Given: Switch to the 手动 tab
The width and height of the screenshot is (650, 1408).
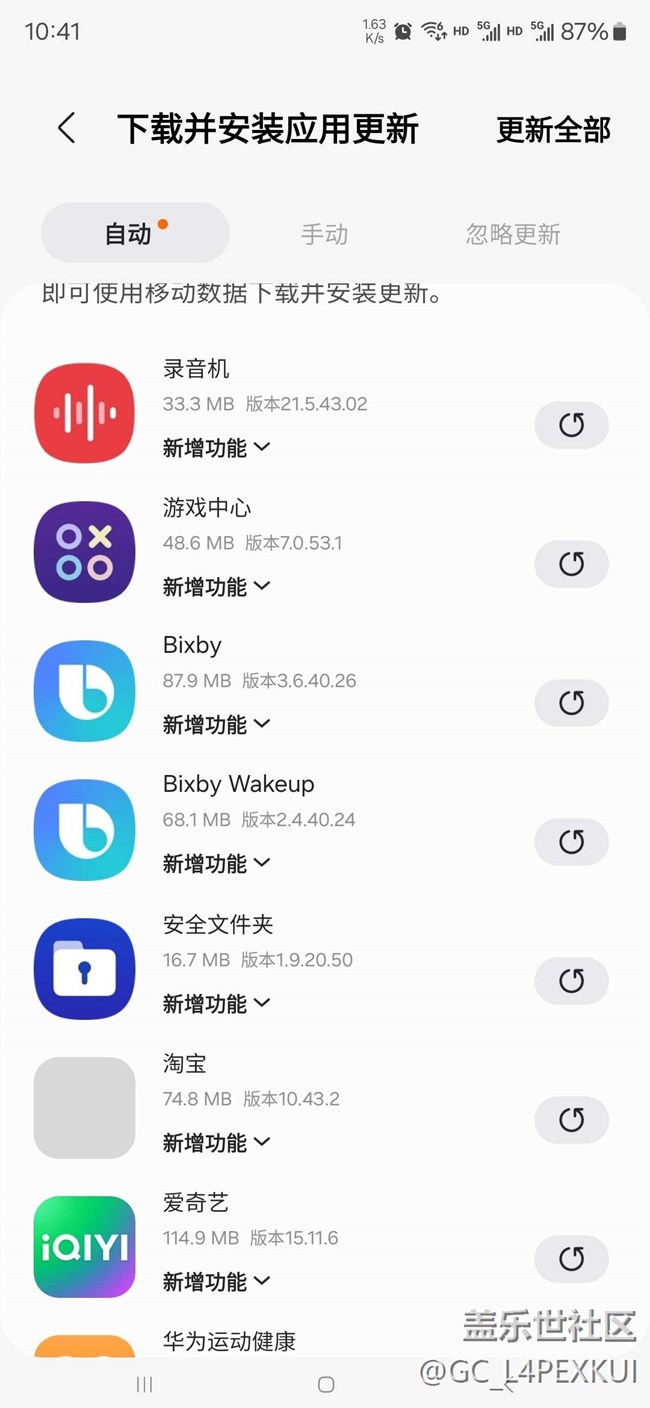Looking at the screenshot, I should point(324,234).
